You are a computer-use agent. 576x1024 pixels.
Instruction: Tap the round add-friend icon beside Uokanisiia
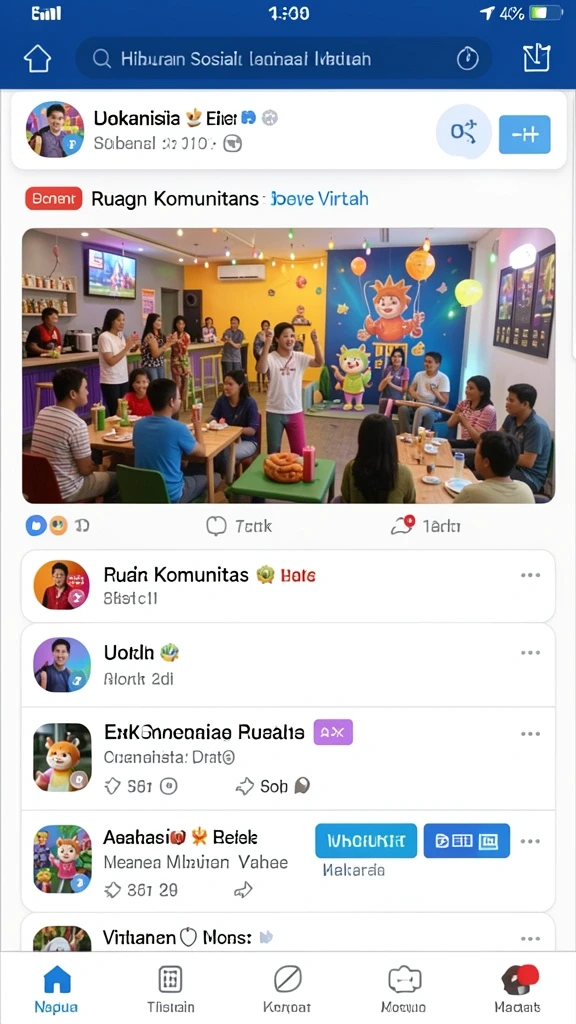[463, 132]
